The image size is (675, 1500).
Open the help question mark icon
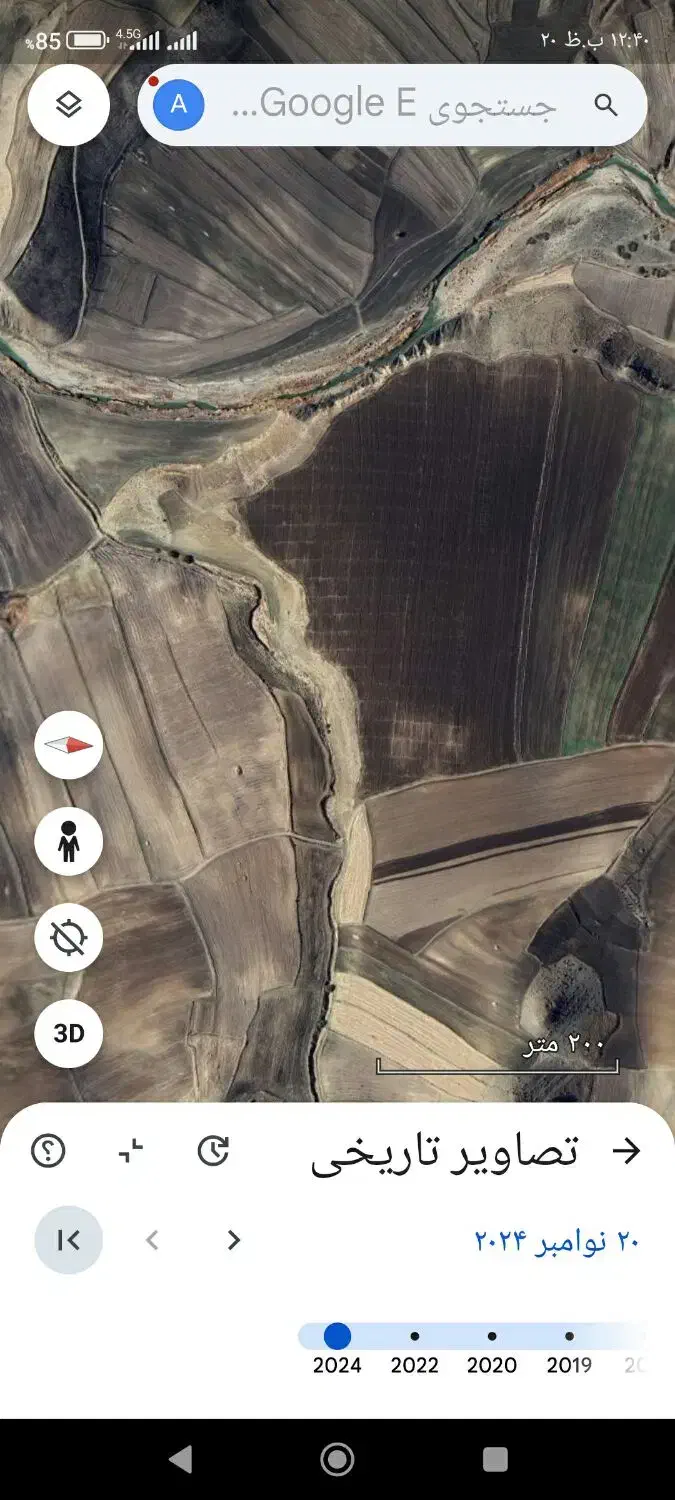(48, 1151)
